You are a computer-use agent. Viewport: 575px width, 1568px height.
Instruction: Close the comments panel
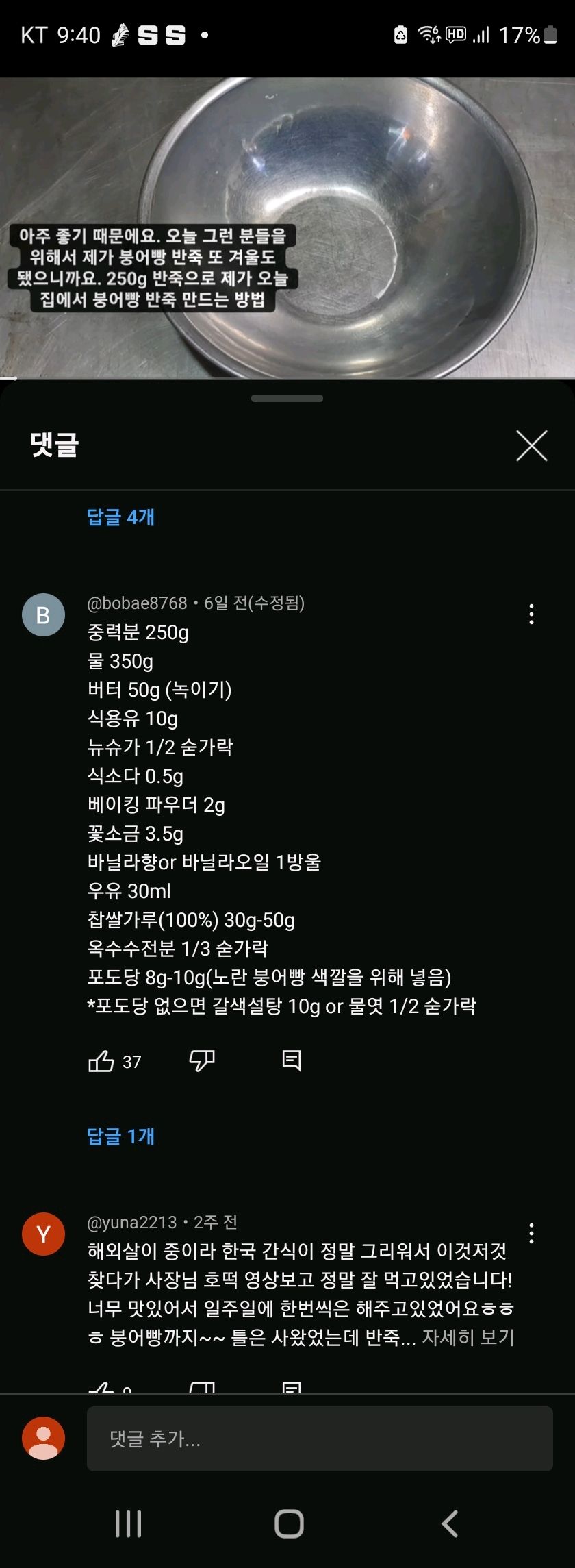pos(531,446)
